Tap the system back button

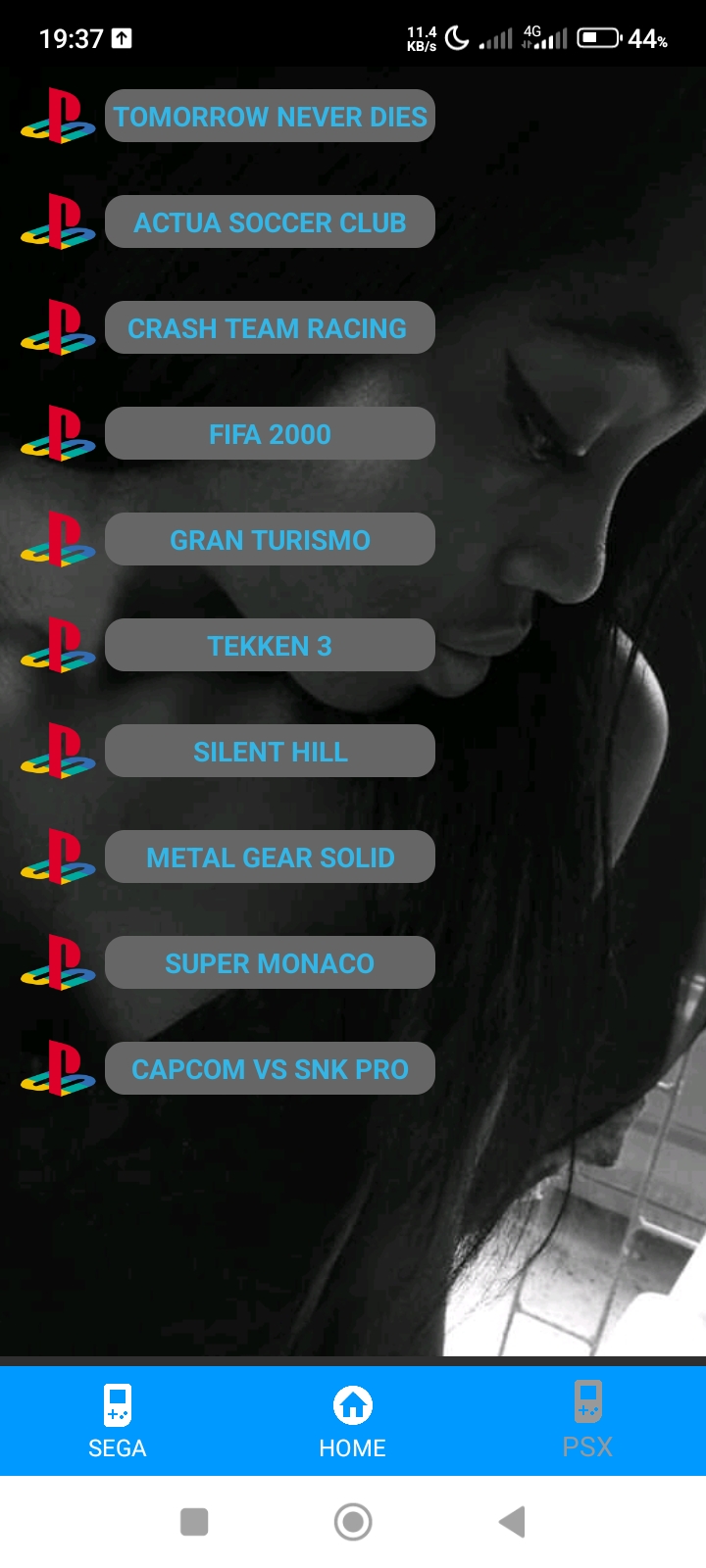512,1522
